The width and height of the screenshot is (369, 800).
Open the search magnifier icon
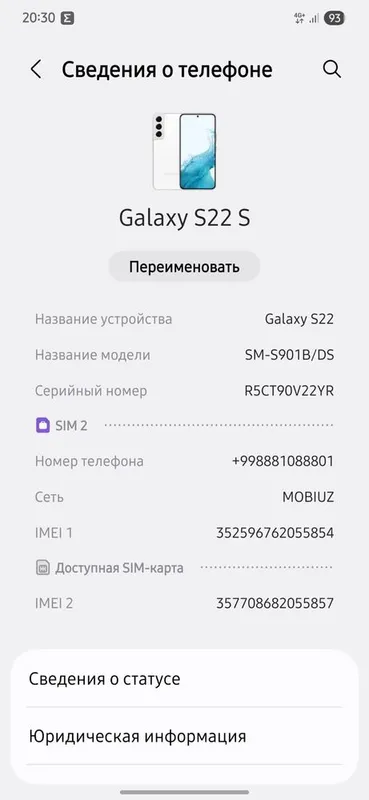tap(332, 69)
